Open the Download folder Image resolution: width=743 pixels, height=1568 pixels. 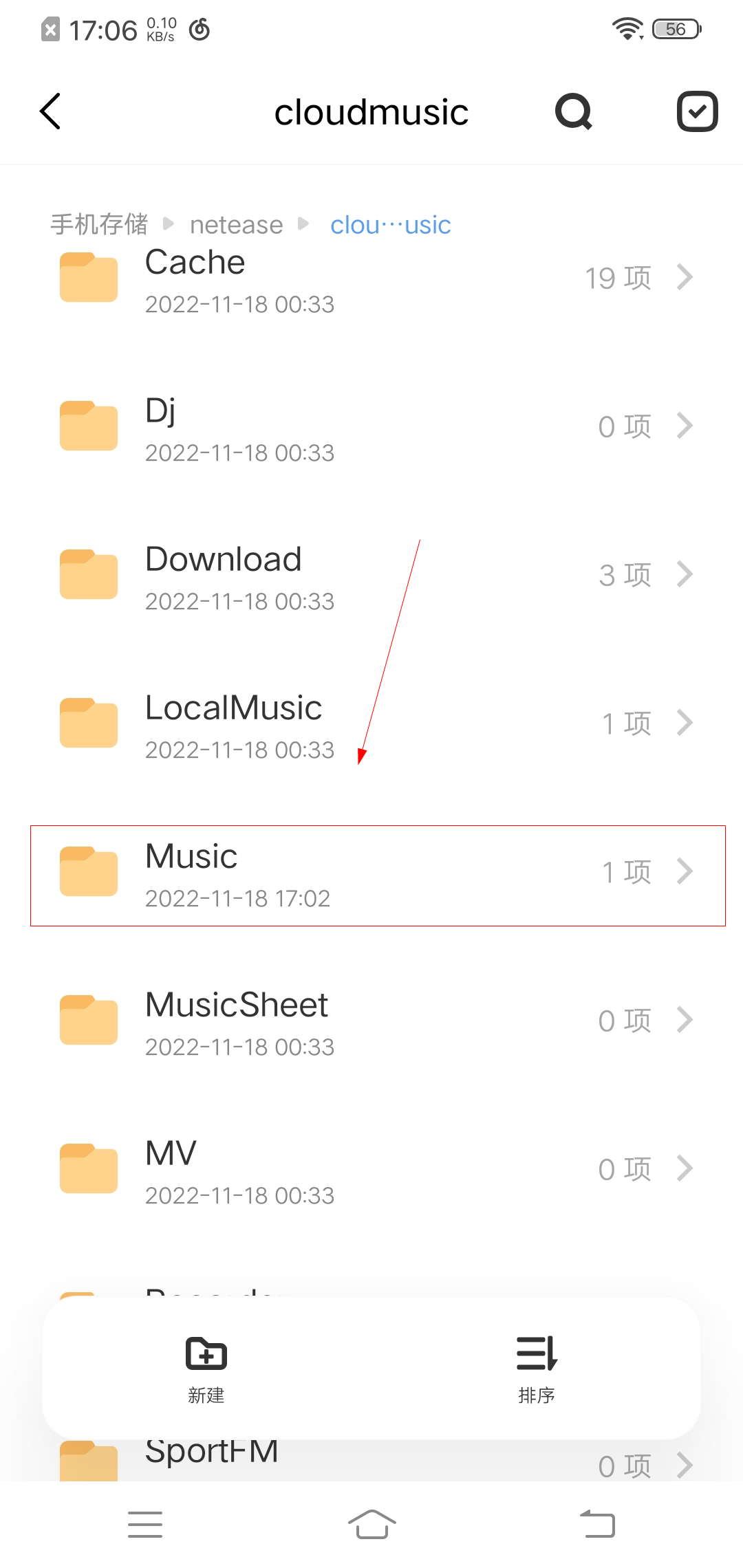tap(371, 575)
